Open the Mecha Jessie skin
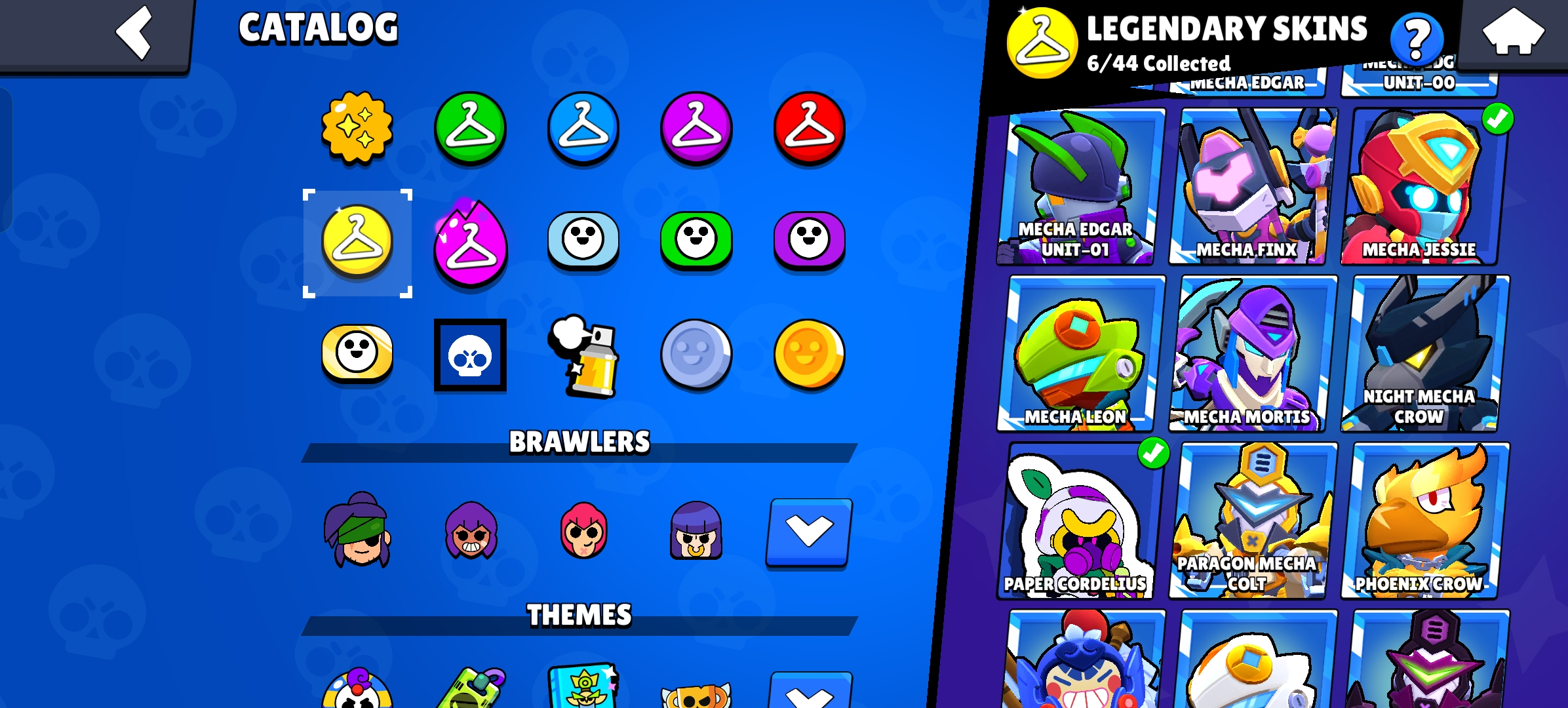1568x708 pixels. point(1422,187)
